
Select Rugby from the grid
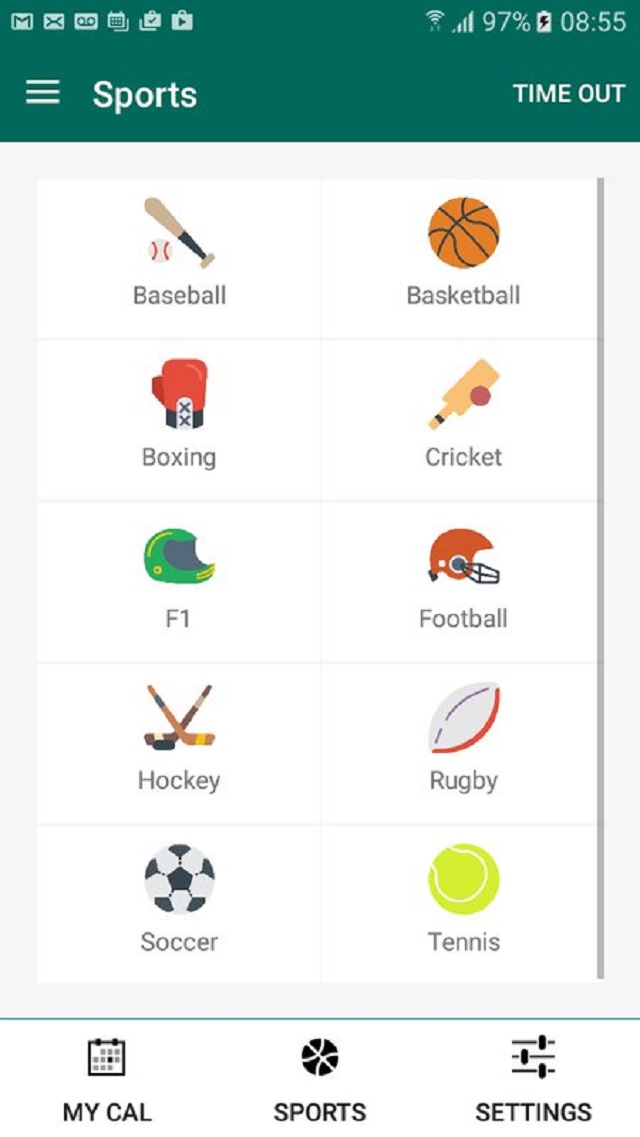click(463, 744)
